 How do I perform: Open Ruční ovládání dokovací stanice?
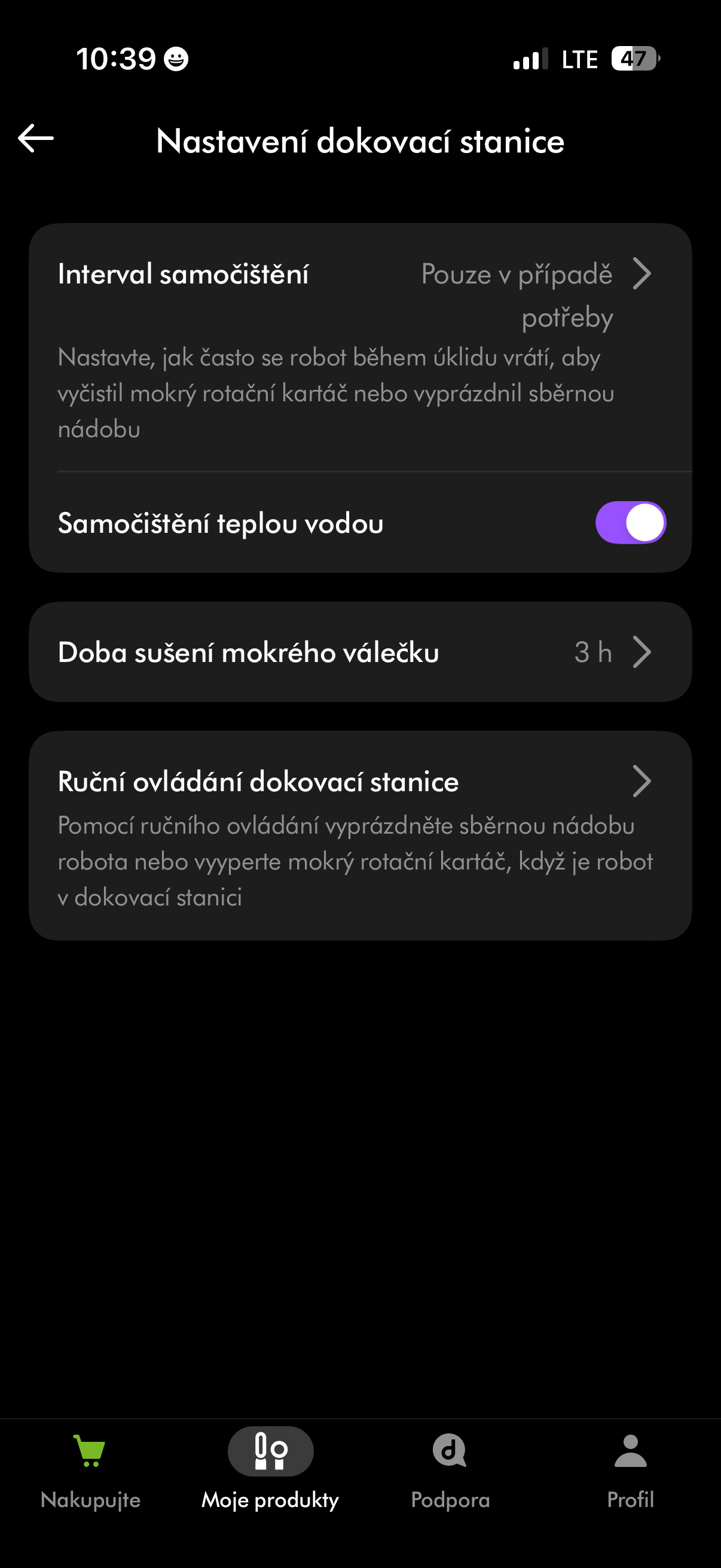360,836
